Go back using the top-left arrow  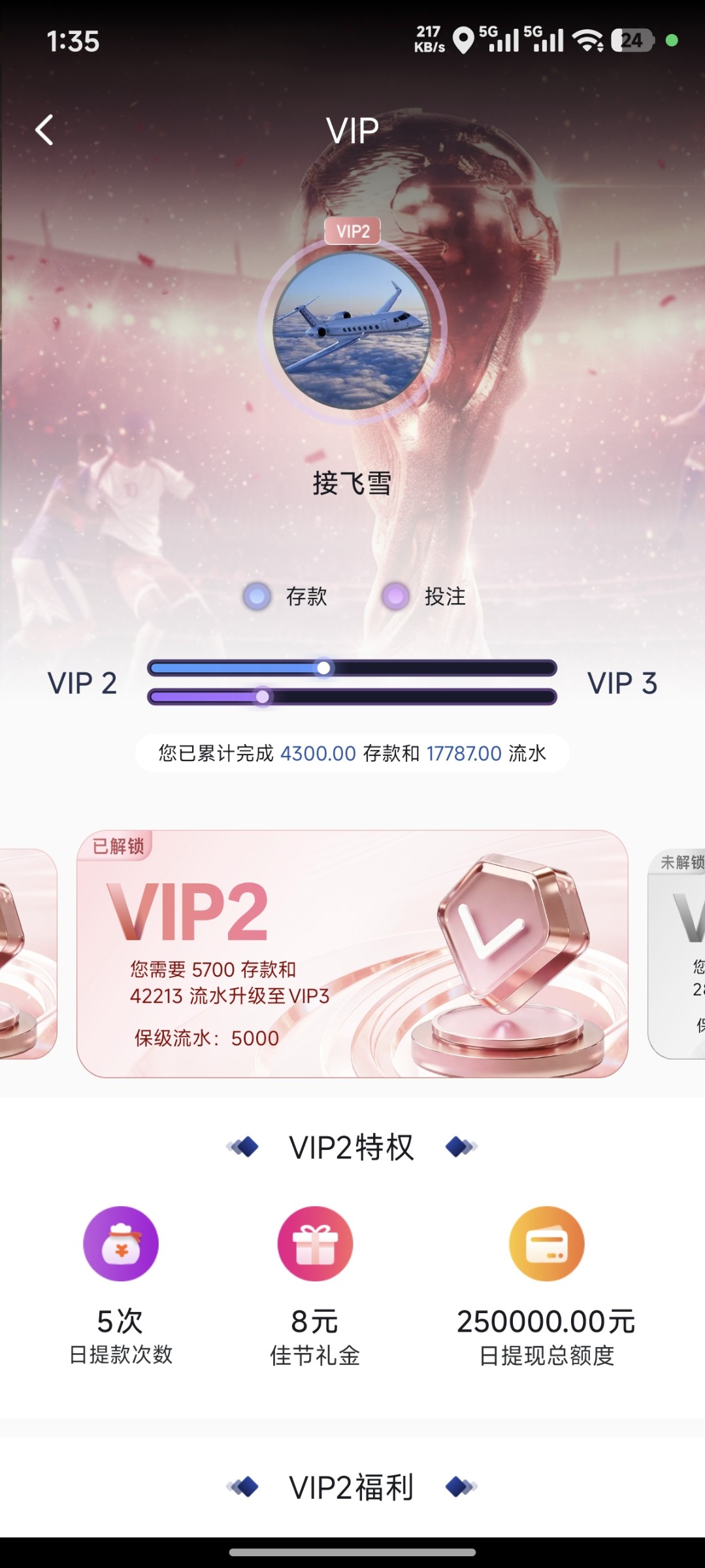(44, 130)
